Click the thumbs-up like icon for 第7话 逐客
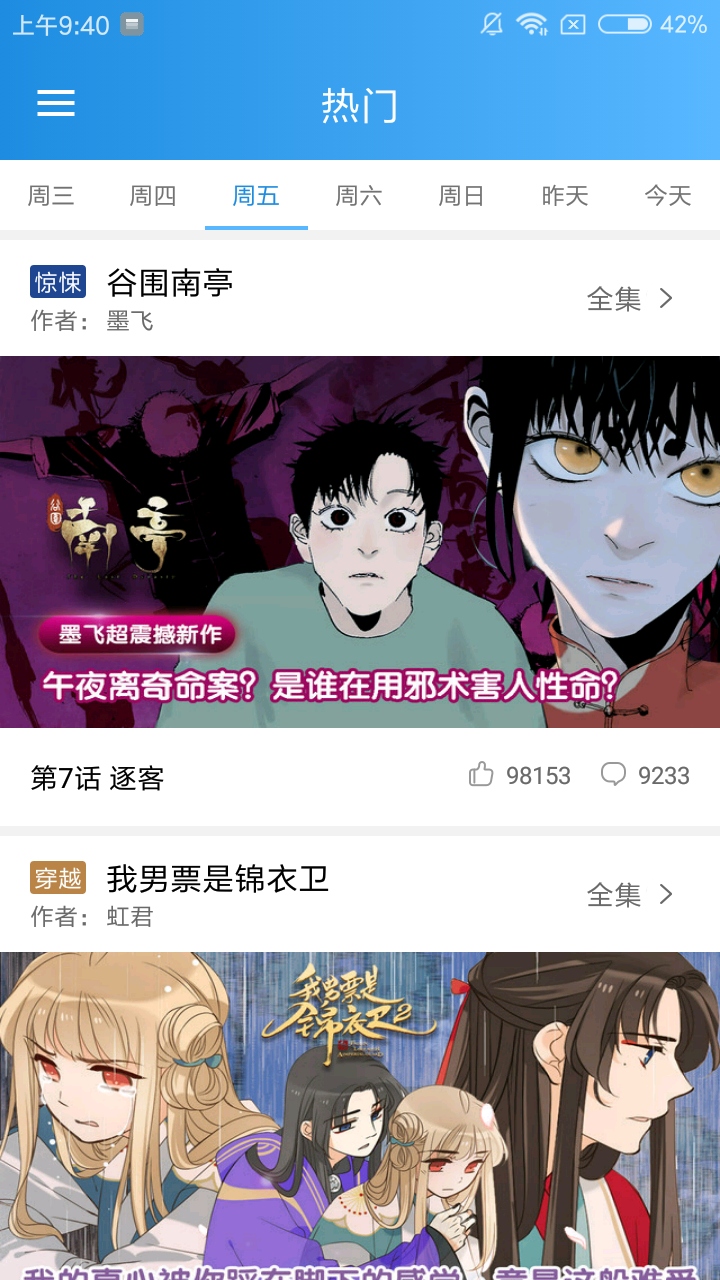Viewport: 720px width, 1280px height. 484,775
